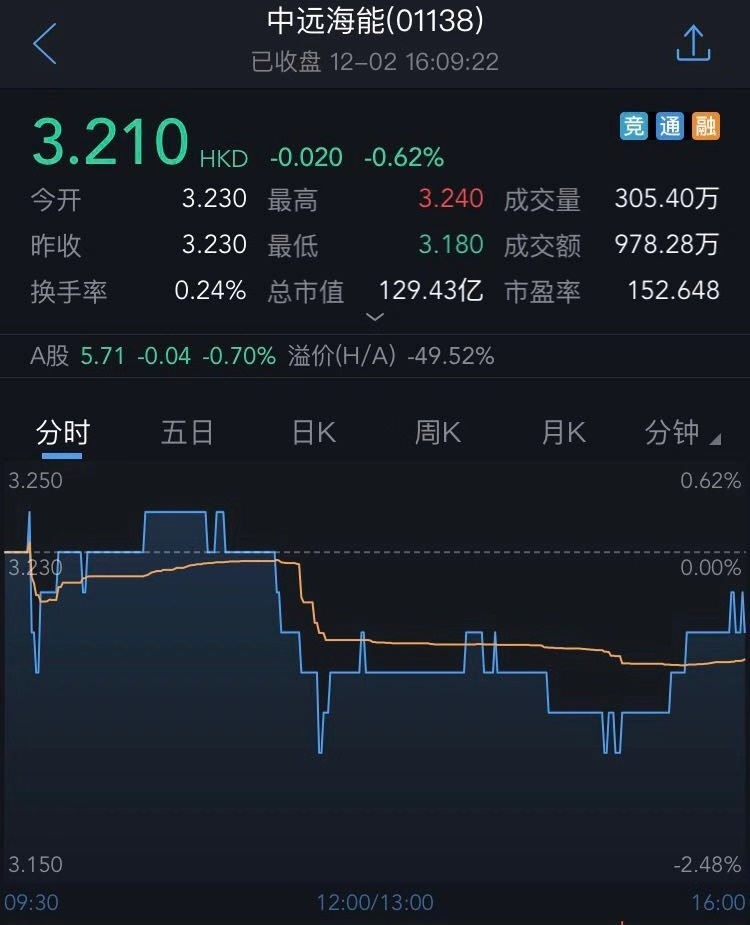The width and height of the screenshot is (750, 925).
Task: Open the 日K chart tab
Action: (313, 433)
